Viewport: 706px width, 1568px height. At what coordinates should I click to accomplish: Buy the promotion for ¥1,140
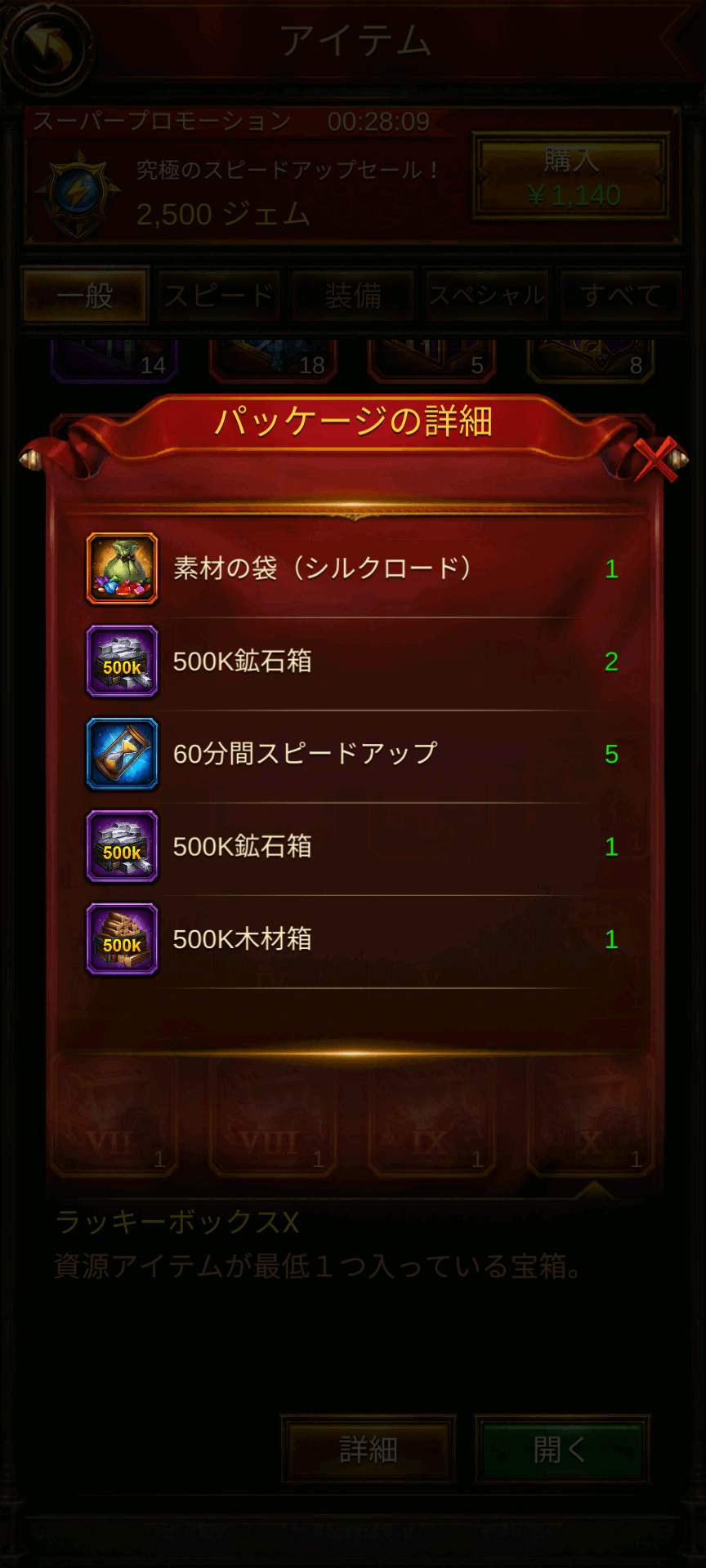(572, 177)
